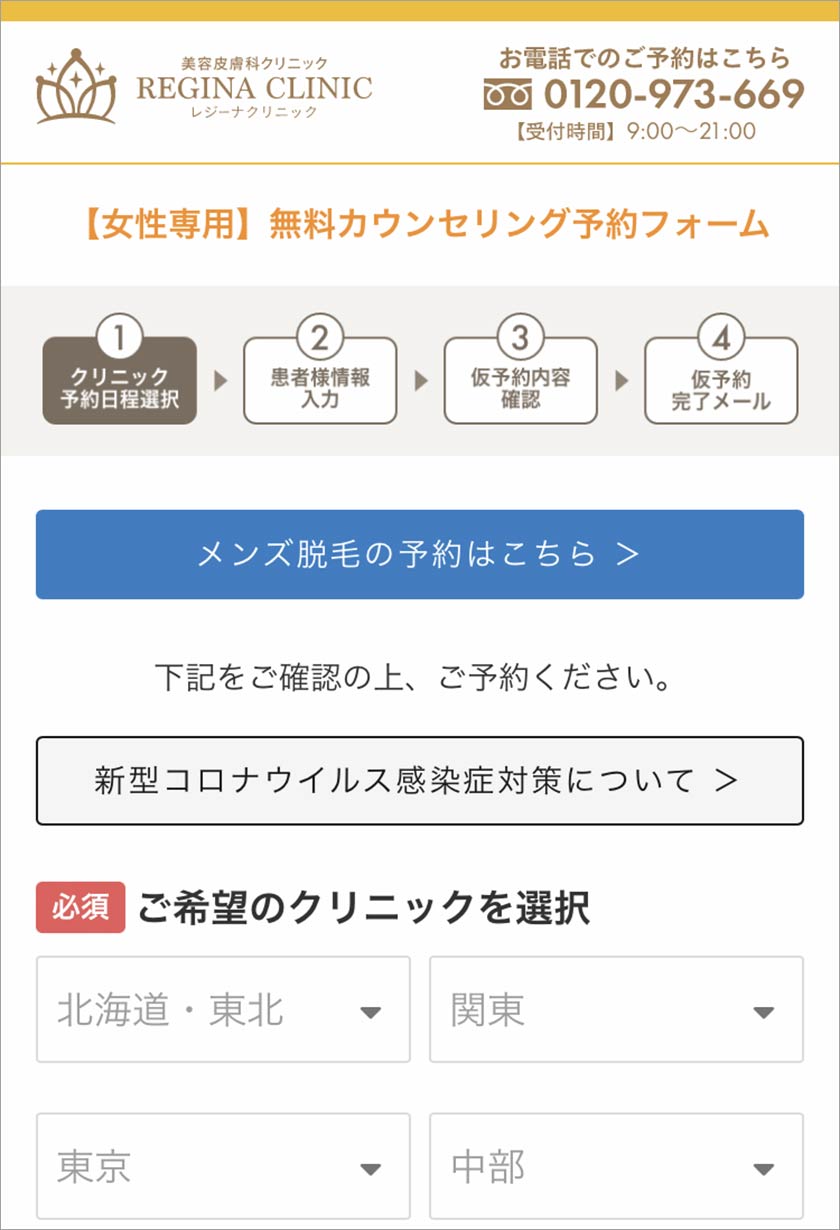Screen dimensions: 840x1230
Task: Call the 0120-973-669 phone number
Action: [672, 94]
